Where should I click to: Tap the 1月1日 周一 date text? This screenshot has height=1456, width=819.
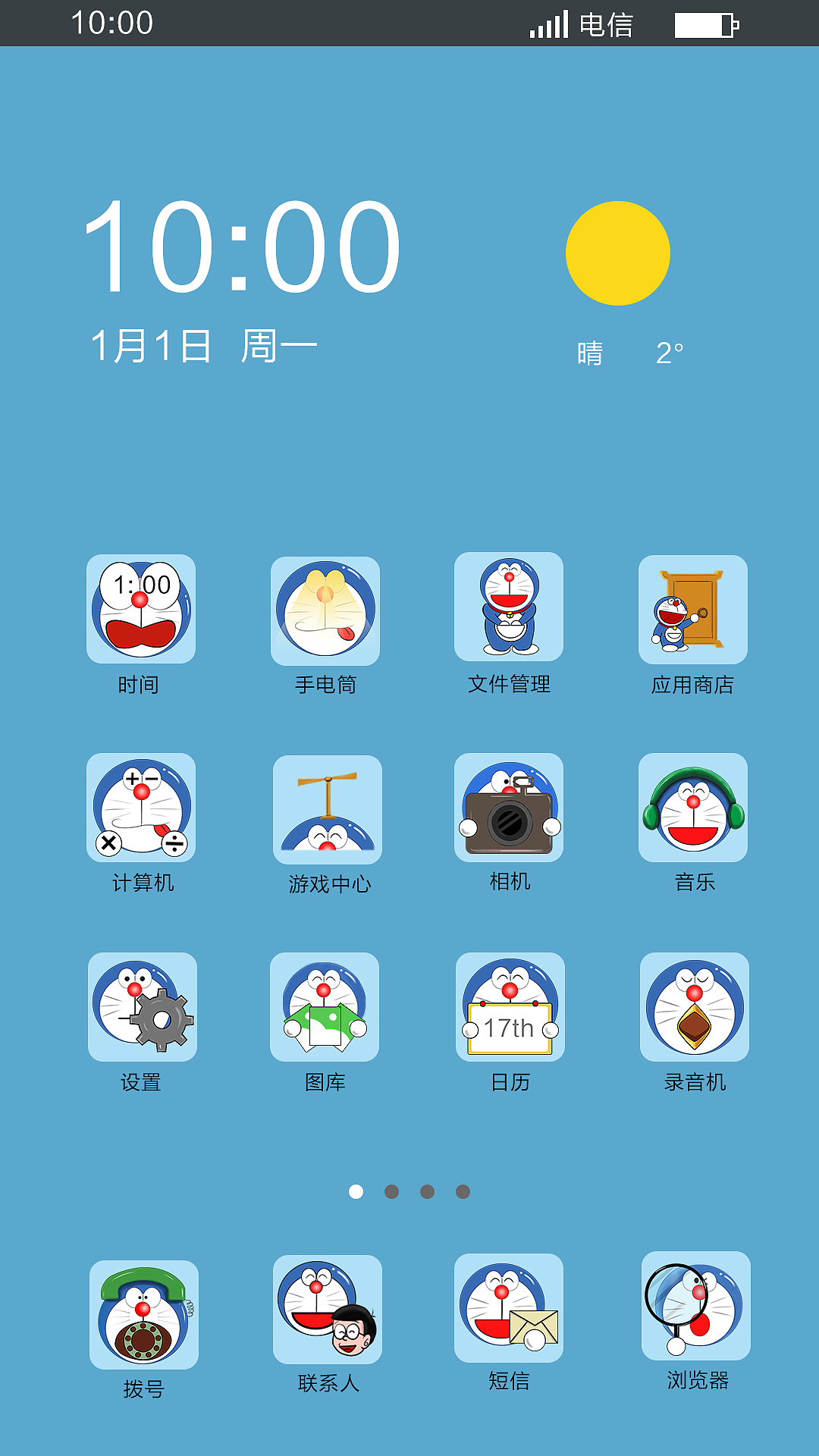point(205,345)
